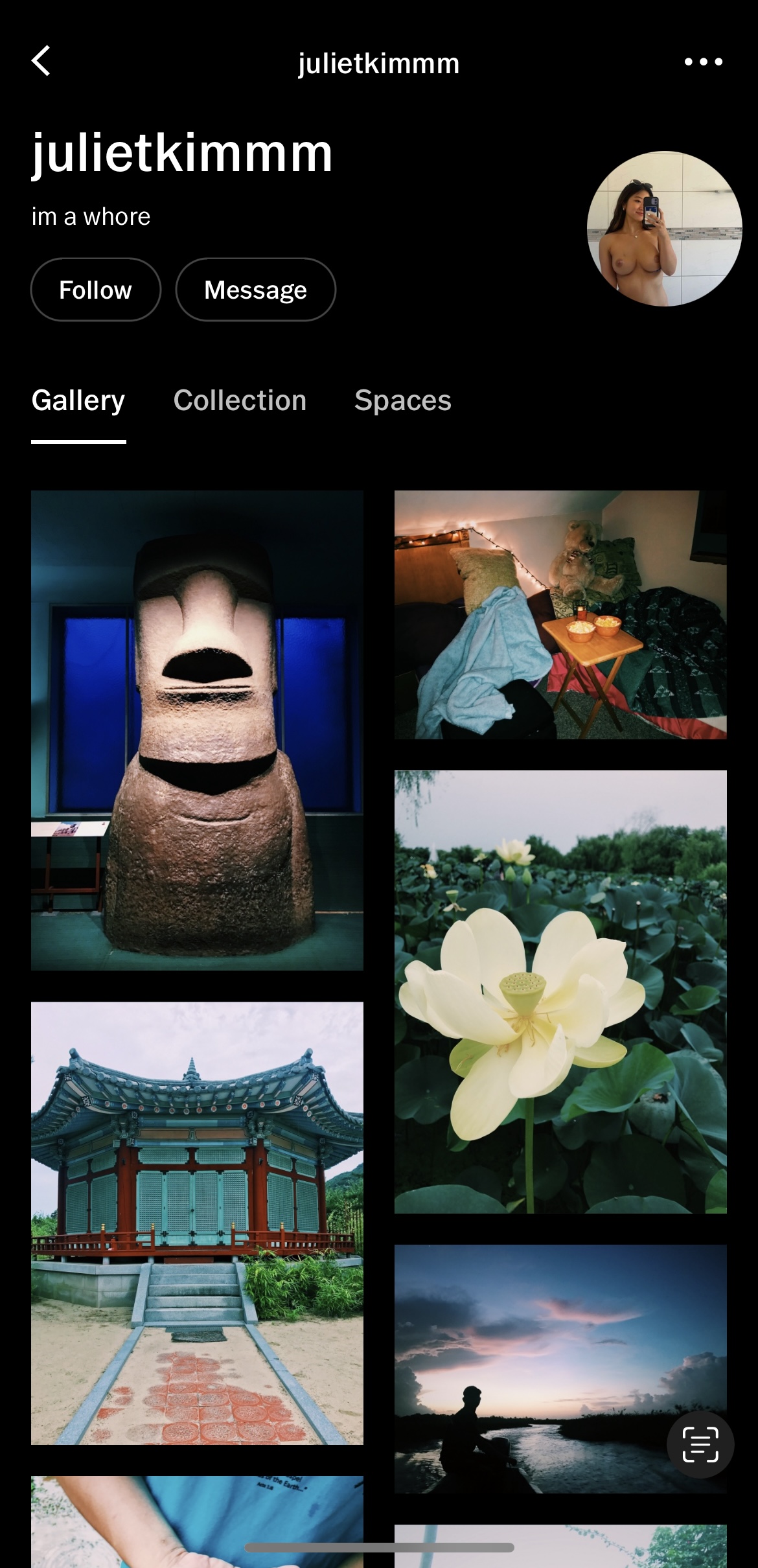This screenshot has width=758, height=1568.
Task: Open the profile picture
Action: coord(664,229)
